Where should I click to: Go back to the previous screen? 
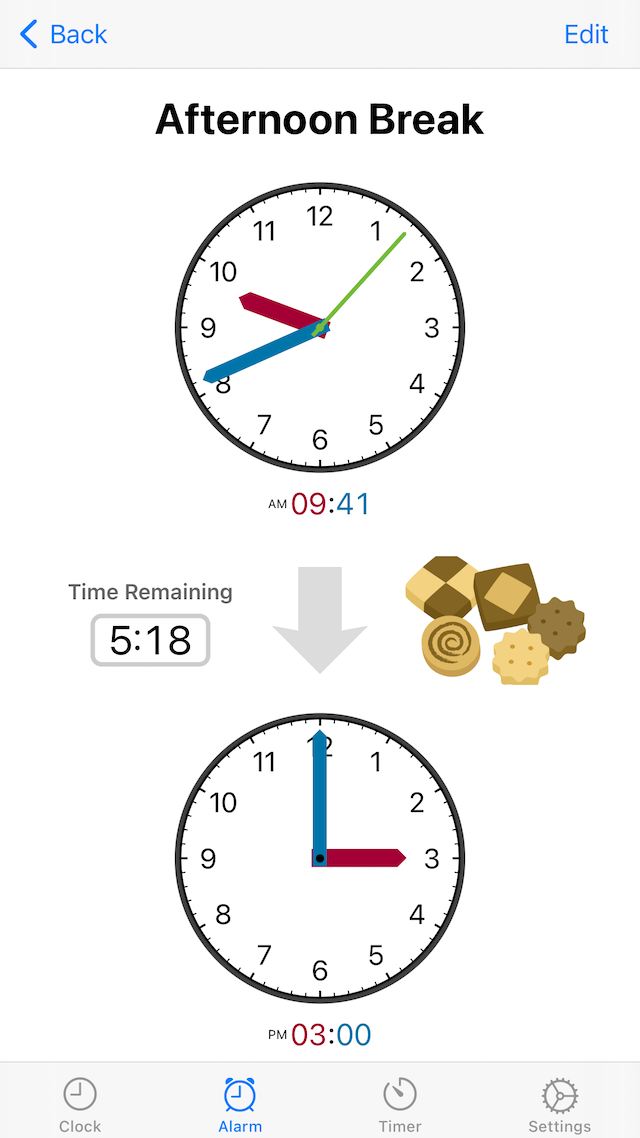coord(64,34)
